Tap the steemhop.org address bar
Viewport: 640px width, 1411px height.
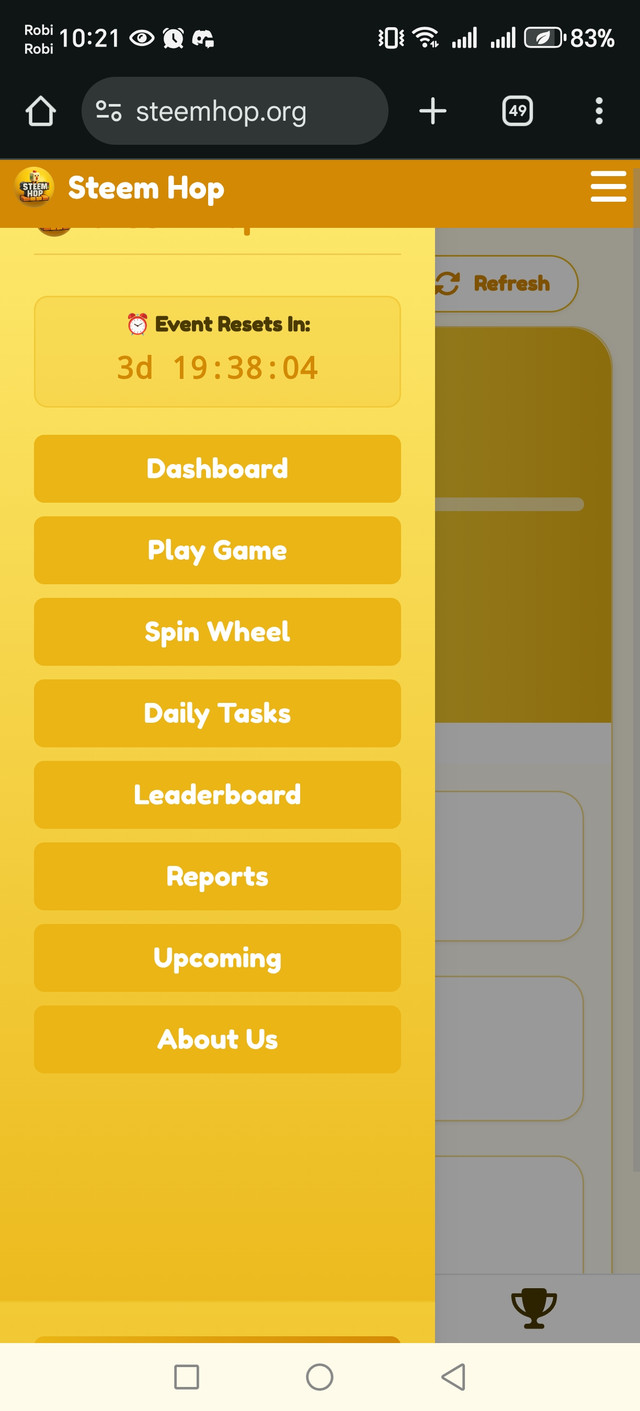coord(234,111)
